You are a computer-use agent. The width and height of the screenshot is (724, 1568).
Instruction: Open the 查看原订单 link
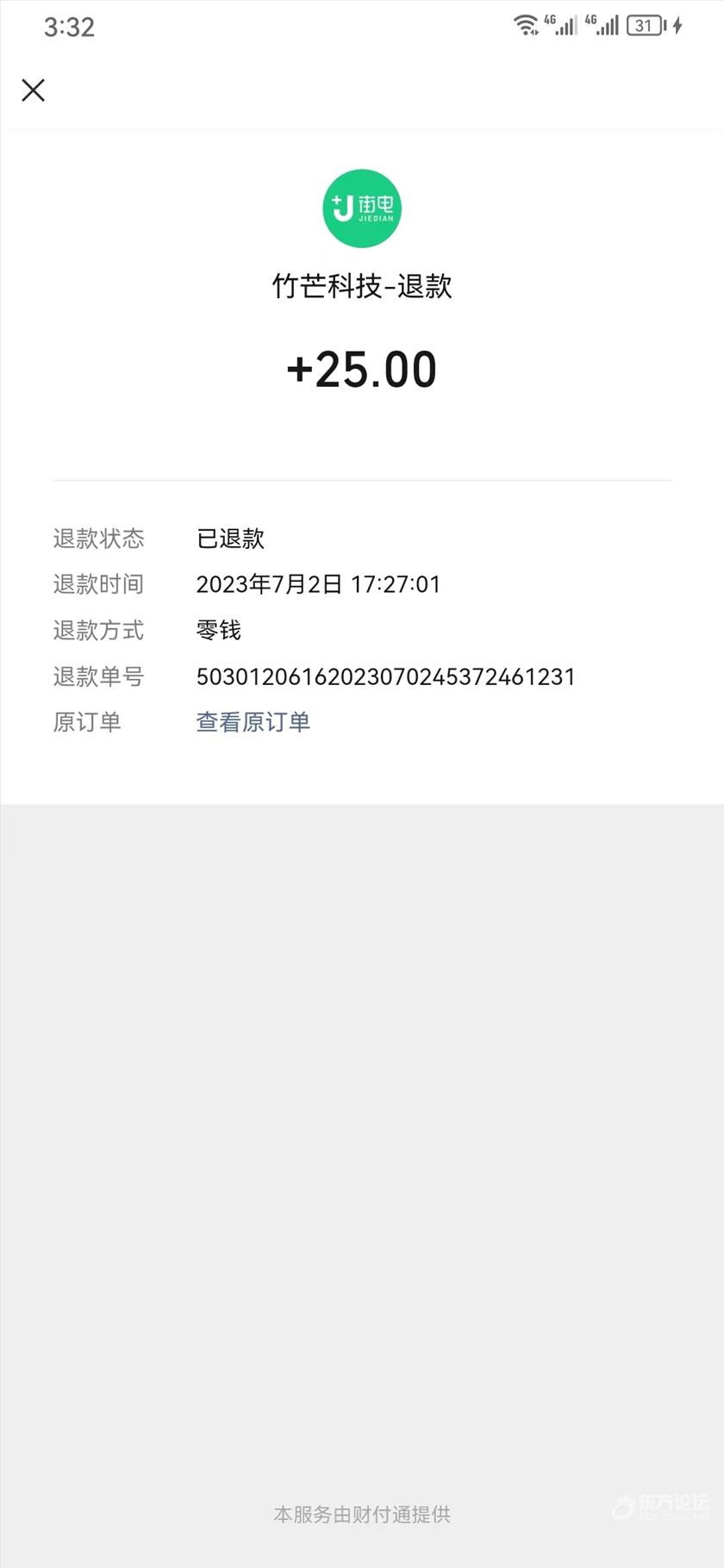[x=253, y=722]
